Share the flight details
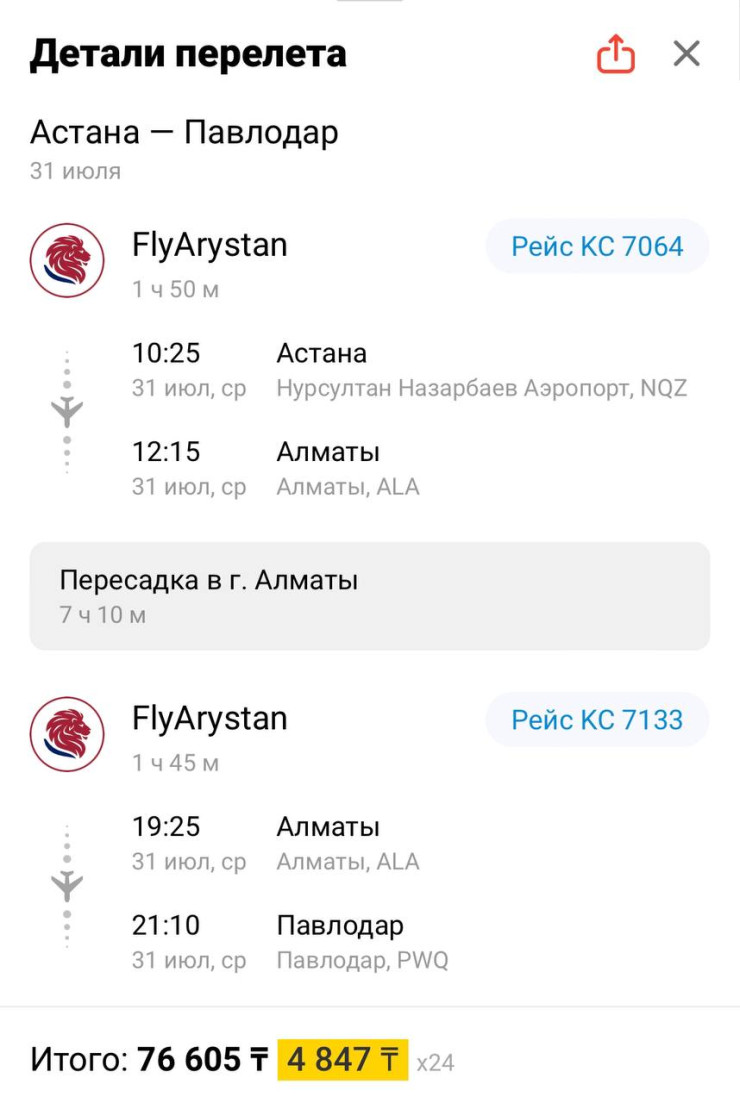The height and width of the screenshot is (1103, 740). click(x=616, y=54)
